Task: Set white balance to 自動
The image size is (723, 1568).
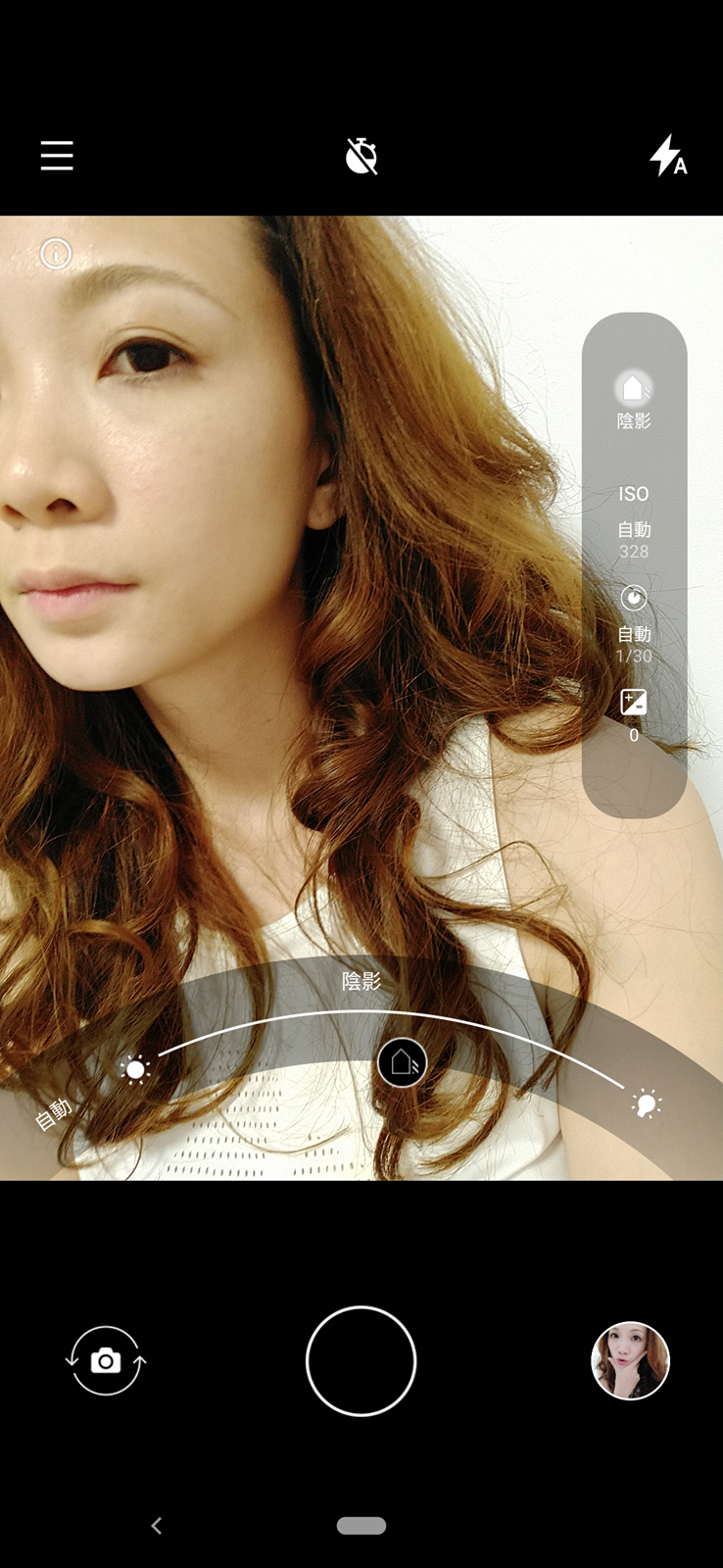Action: [54, 1113]
